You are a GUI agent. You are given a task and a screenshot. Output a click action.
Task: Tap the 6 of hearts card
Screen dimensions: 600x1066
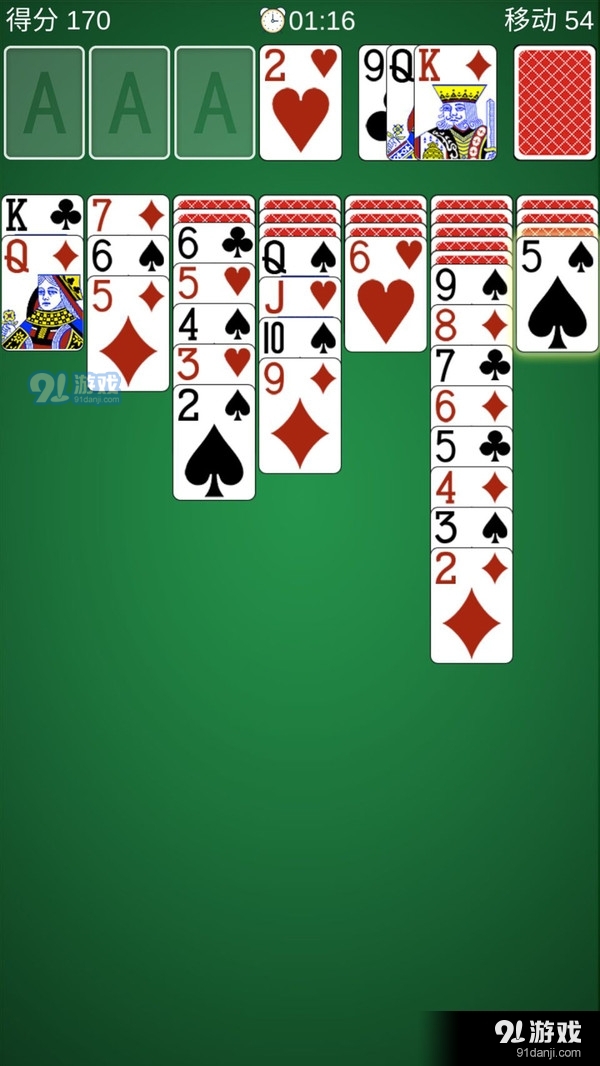pyautogui.click(x=385, y=295)
